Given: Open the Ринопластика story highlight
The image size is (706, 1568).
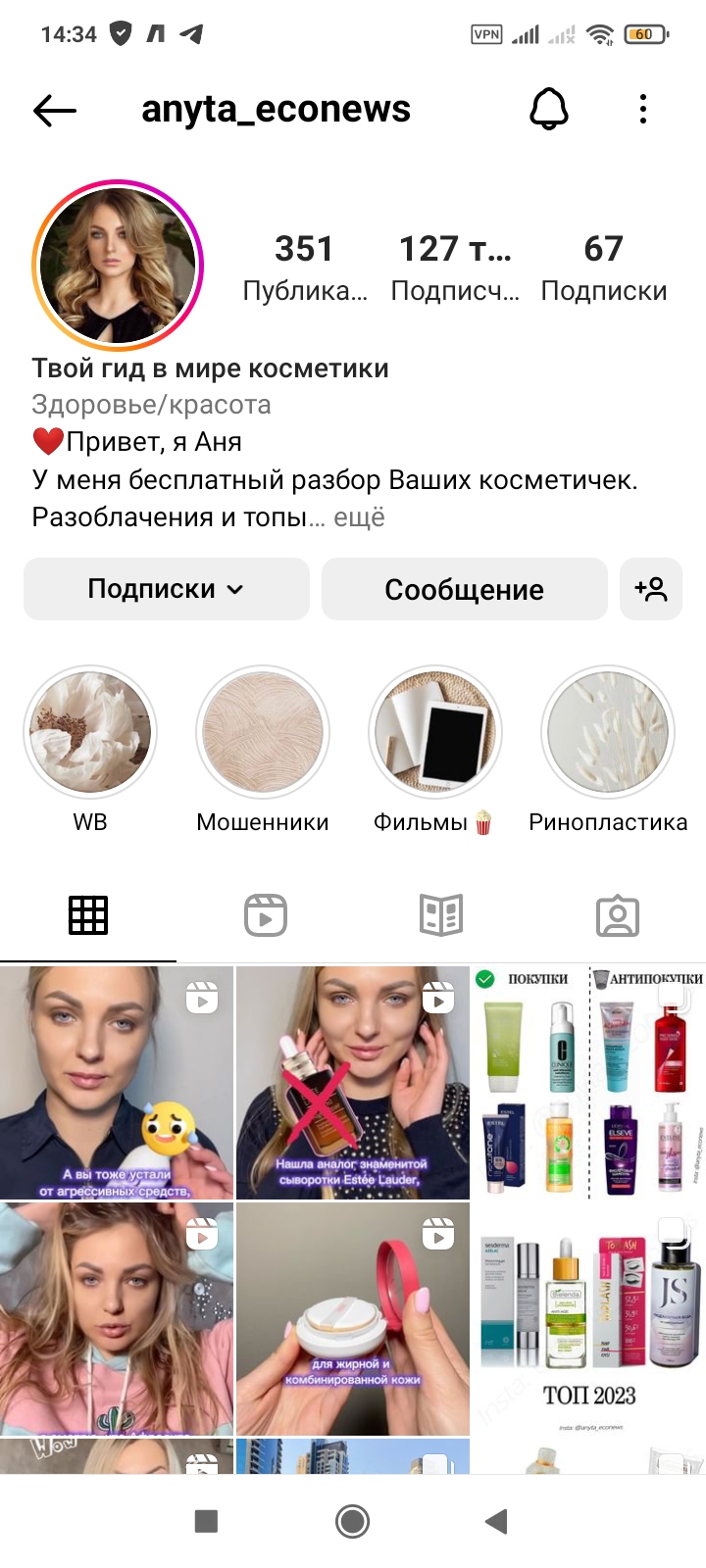Looking at the screenshot, I should click(608, 732).
